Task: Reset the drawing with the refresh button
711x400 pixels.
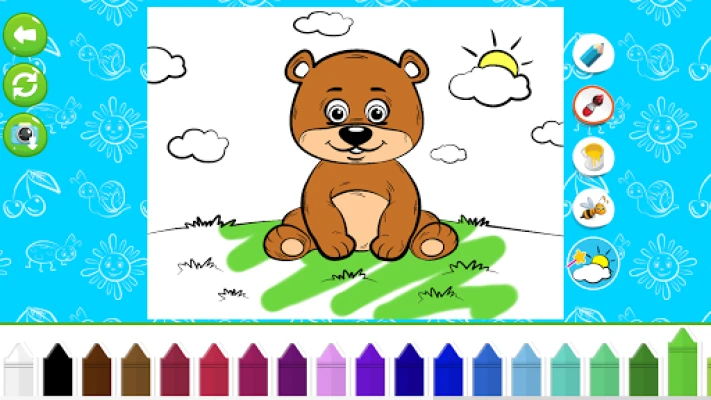Action: click(x=25, y=86)
